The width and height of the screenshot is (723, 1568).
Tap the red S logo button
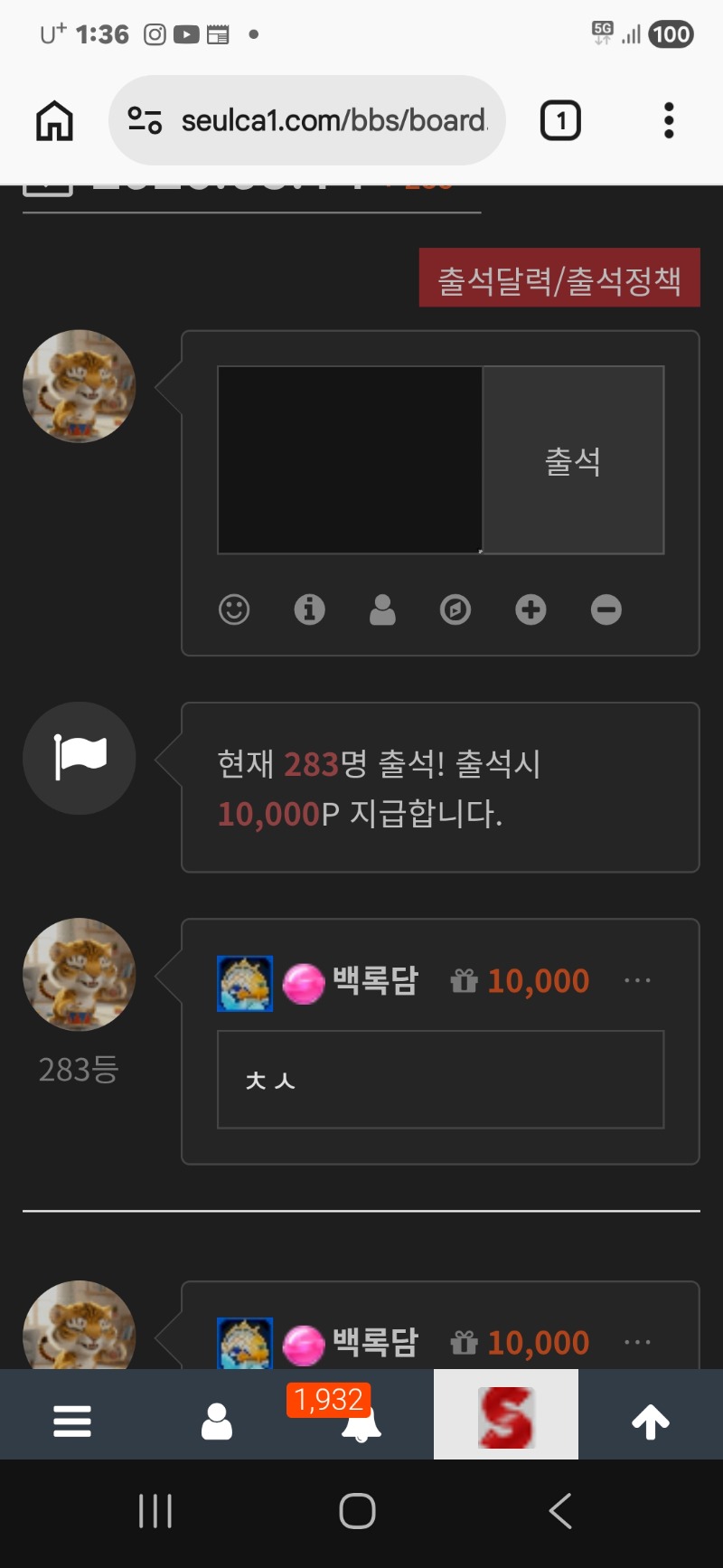point(506,1416)
